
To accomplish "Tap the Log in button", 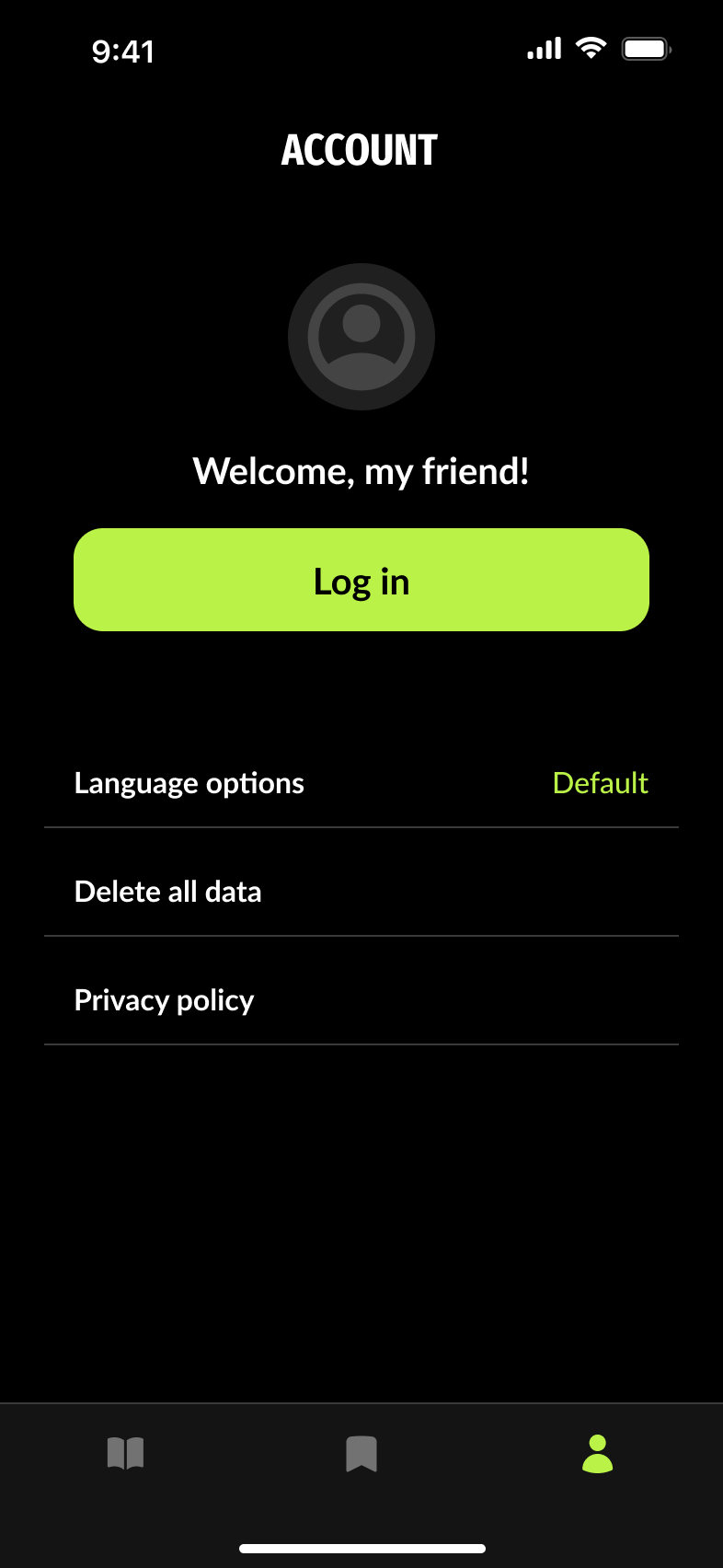I will [361, 580].
